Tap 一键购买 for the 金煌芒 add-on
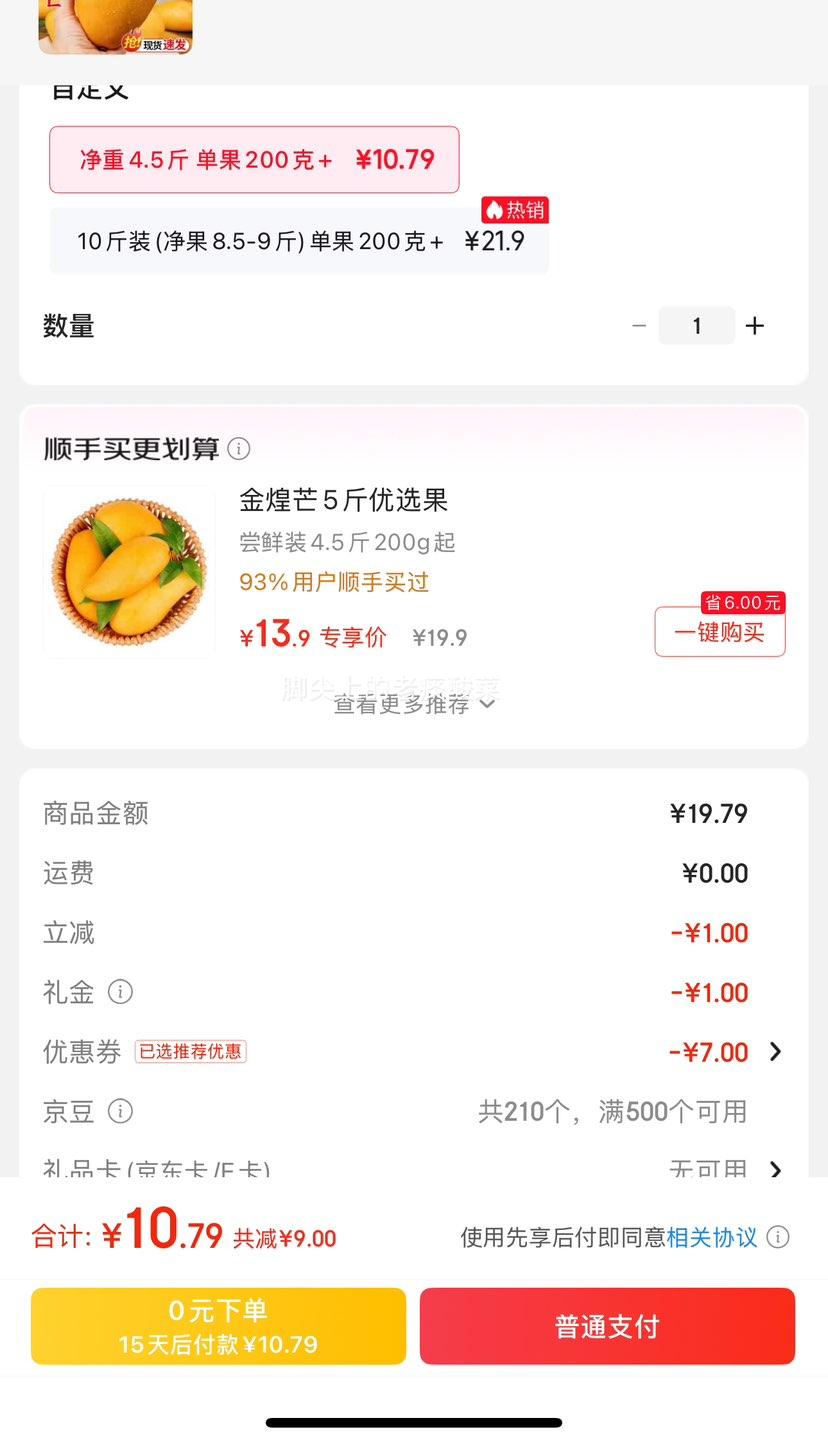Image resolution: width=828 pixels, height=1443 pixels. [719, 632]
